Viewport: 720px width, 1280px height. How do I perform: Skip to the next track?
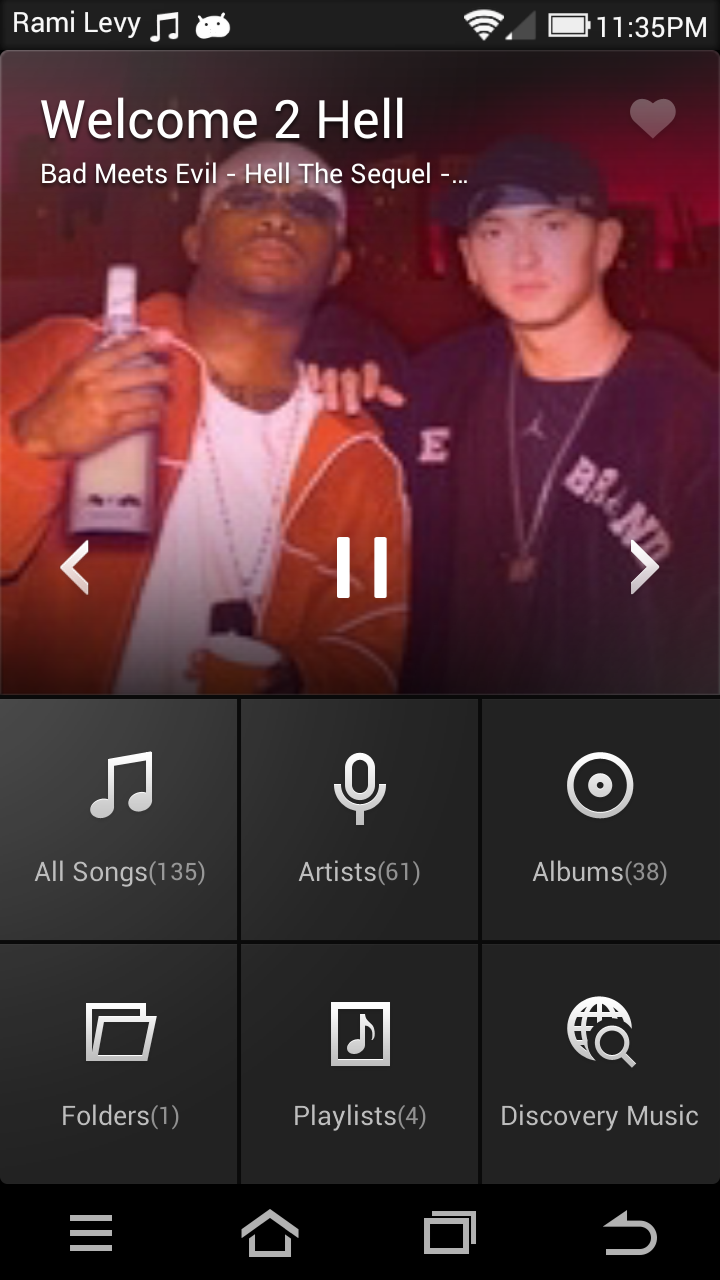point(645,567)
